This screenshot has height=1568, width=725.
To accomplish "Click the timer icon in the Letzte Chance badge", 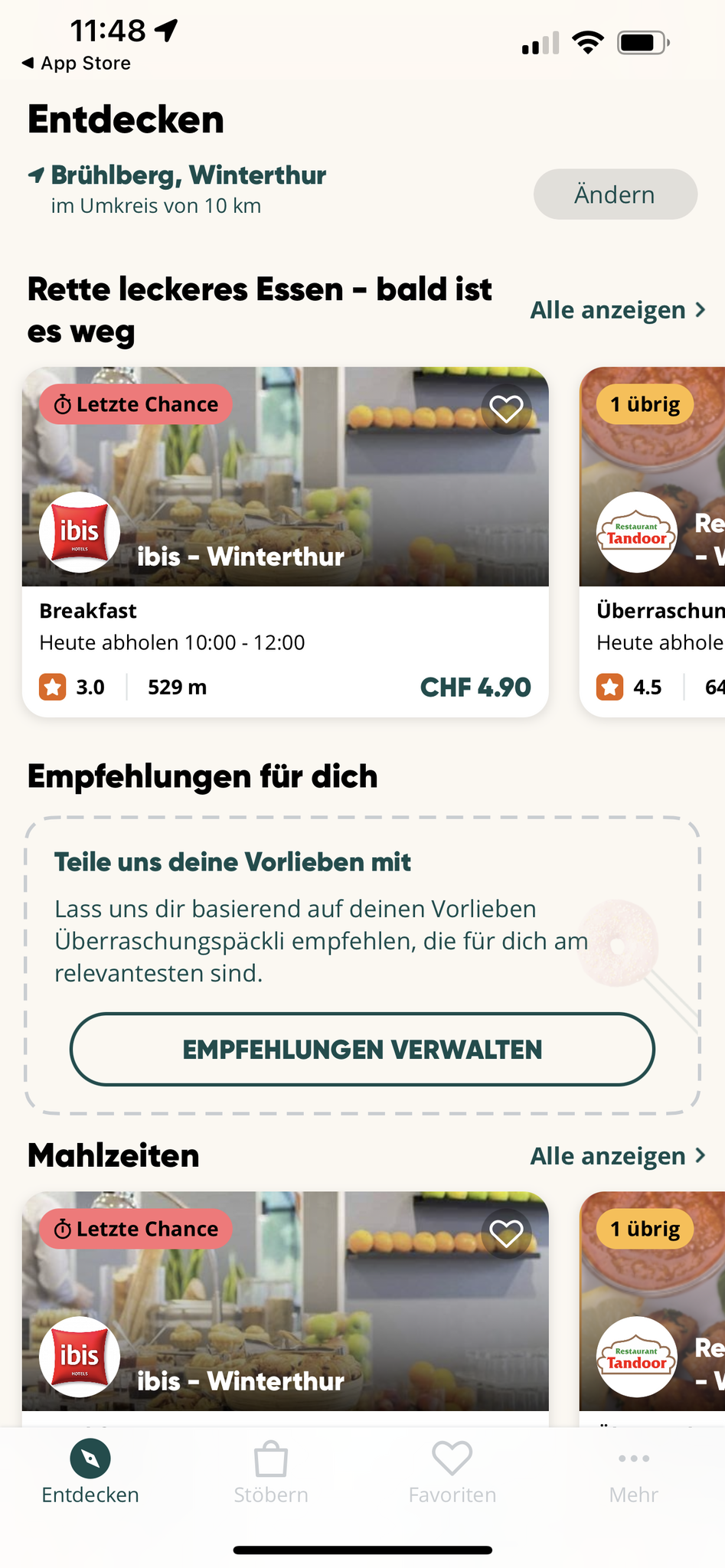I will point(64,404).
